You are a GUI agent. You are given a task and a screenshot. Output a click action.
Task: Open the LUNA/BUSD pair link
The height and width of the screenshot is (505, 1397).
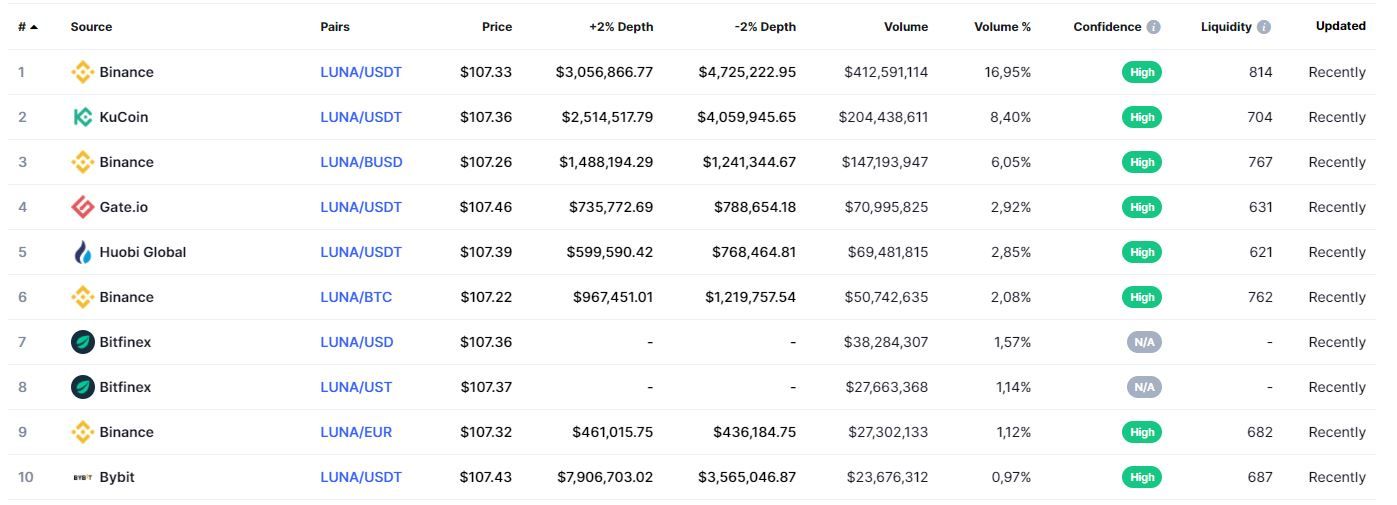tap(361, 162)
